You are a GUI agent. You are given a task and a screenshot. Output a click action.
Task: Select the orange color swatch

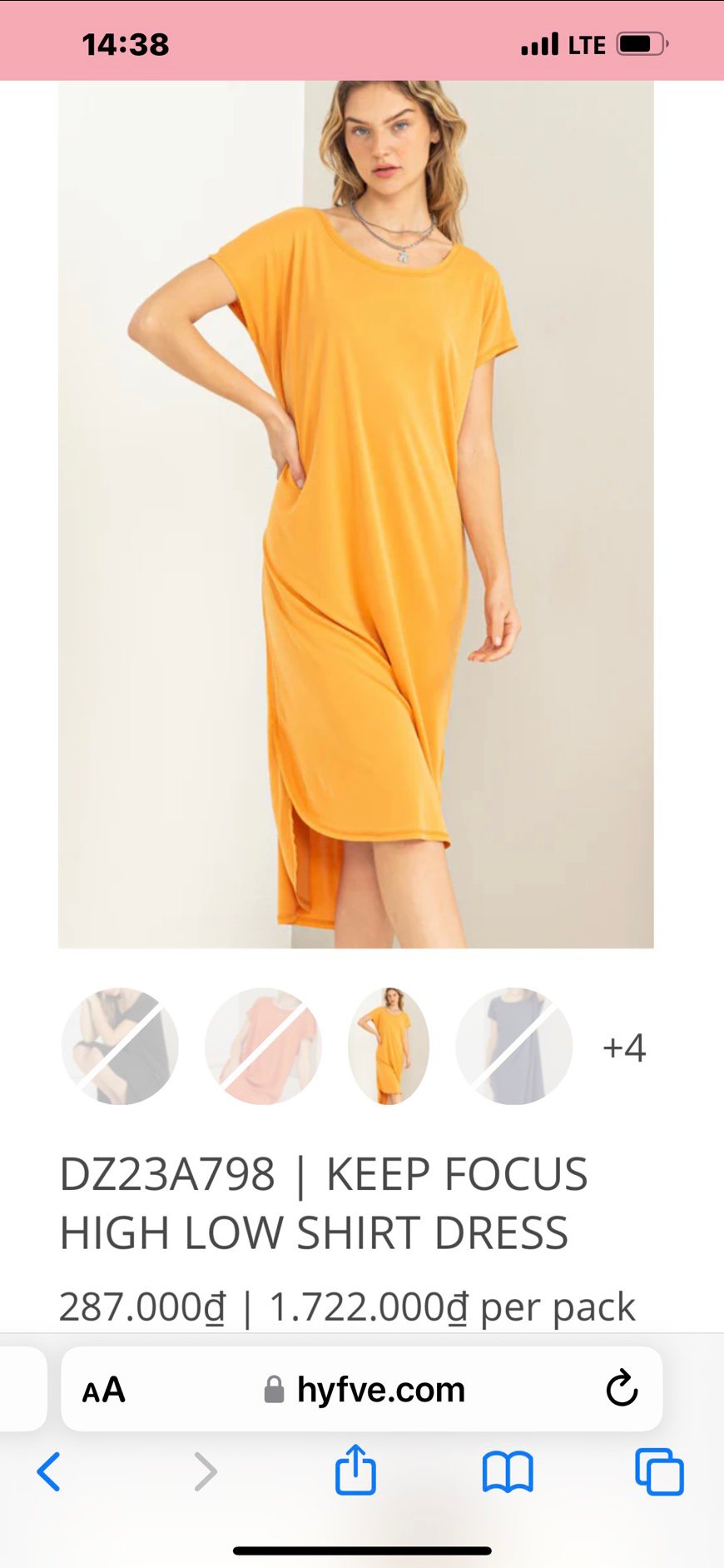(389, 1047)
